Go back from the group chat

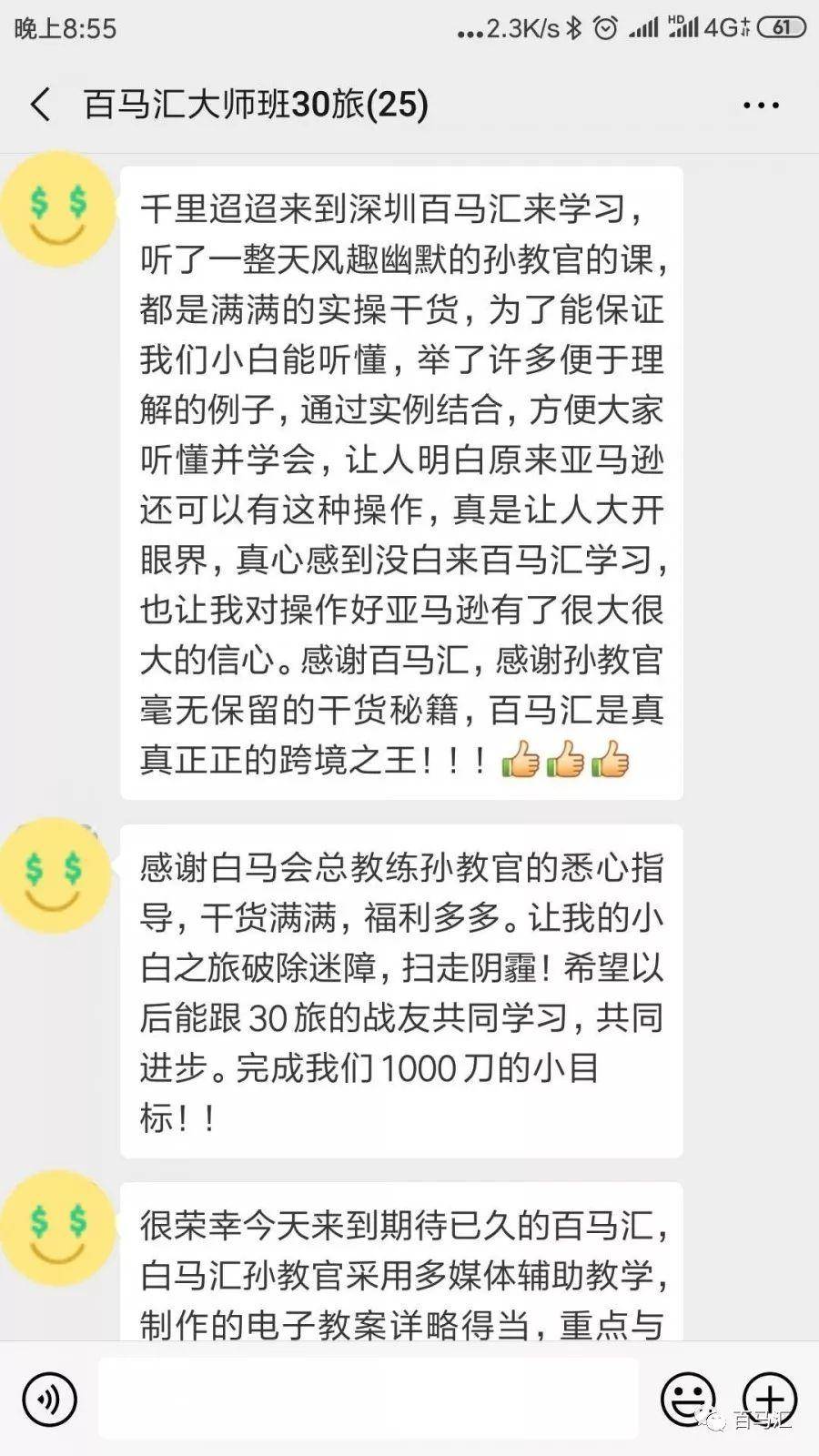click(x=40, y=105)
